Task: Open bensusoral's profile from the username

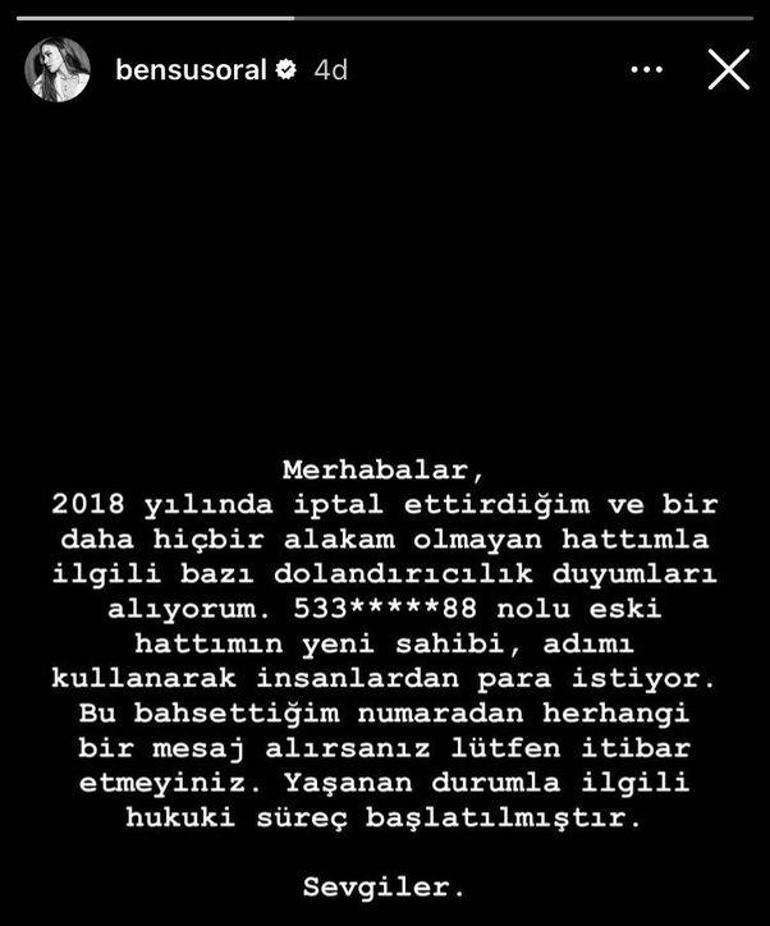Action: [191, 70]
